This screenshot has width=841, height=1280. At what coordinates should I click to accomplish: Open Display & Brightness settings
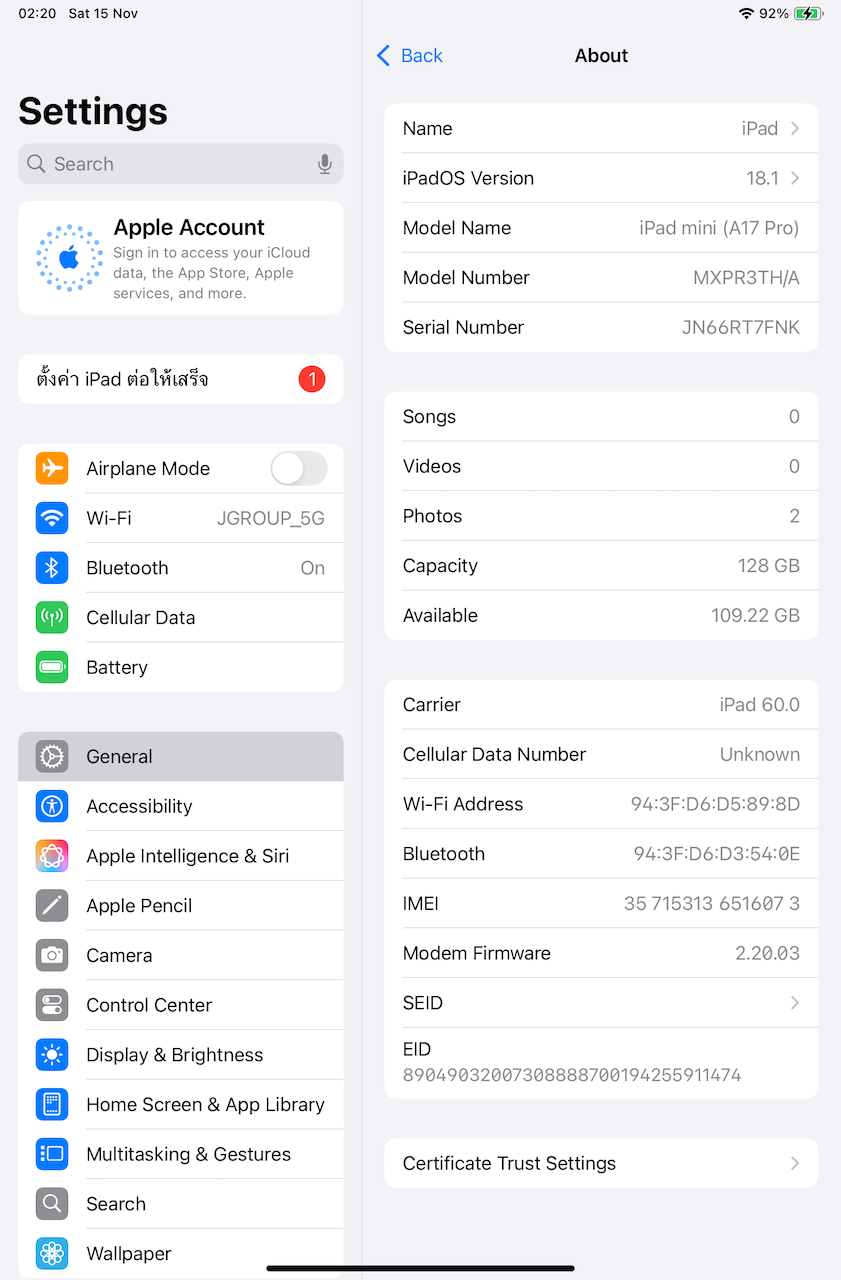180,1055
